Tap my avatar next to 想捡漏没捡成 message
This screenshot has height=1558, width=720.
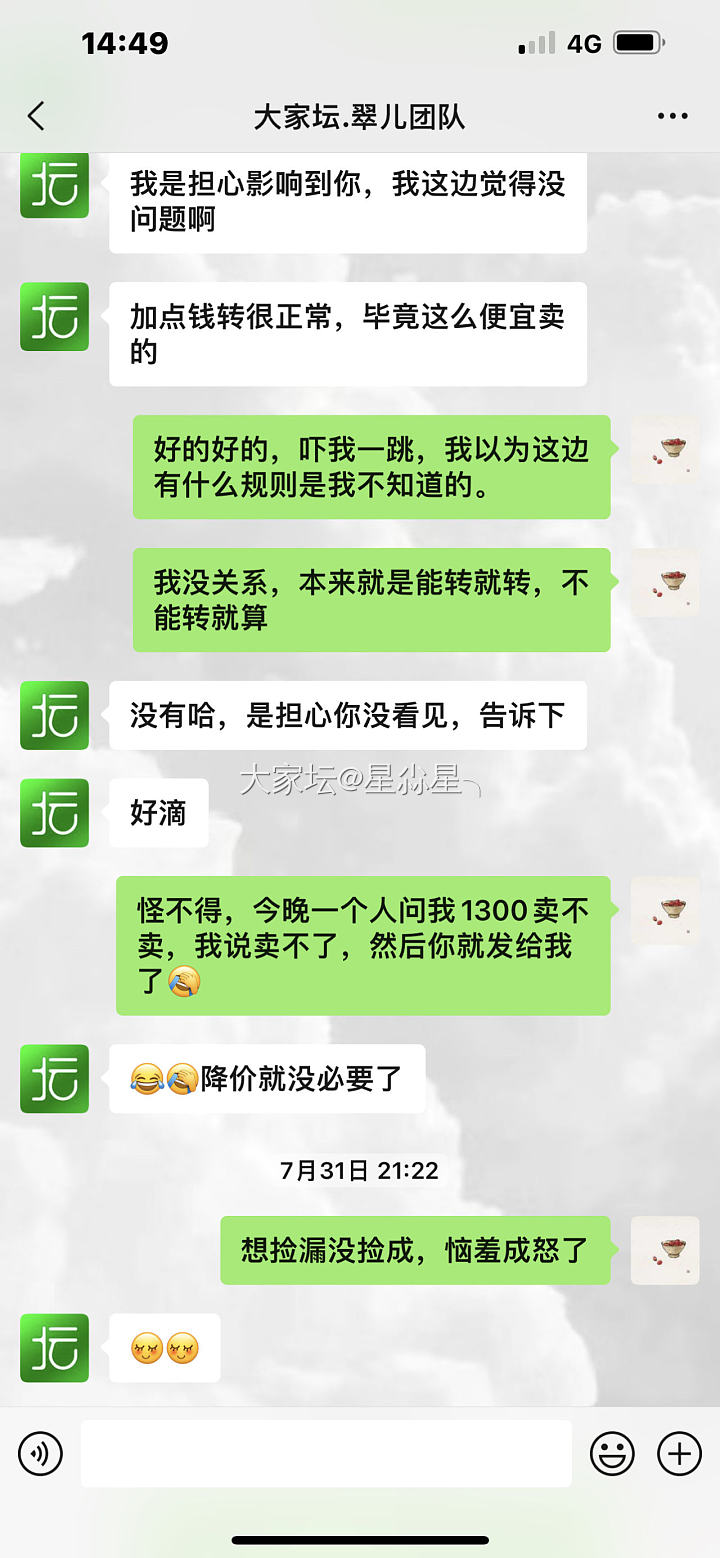665,1250
